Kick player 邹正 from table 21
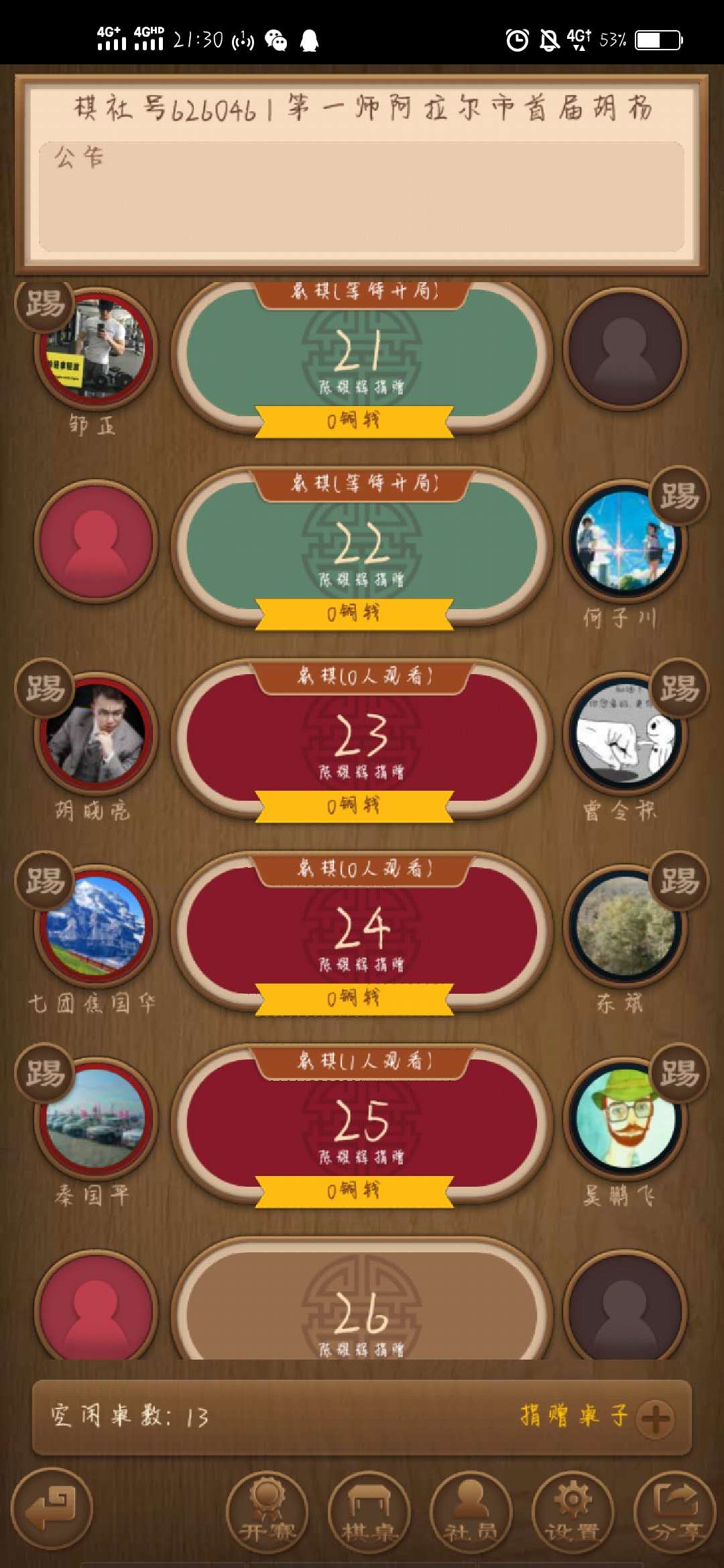 (x=44, y=305)
